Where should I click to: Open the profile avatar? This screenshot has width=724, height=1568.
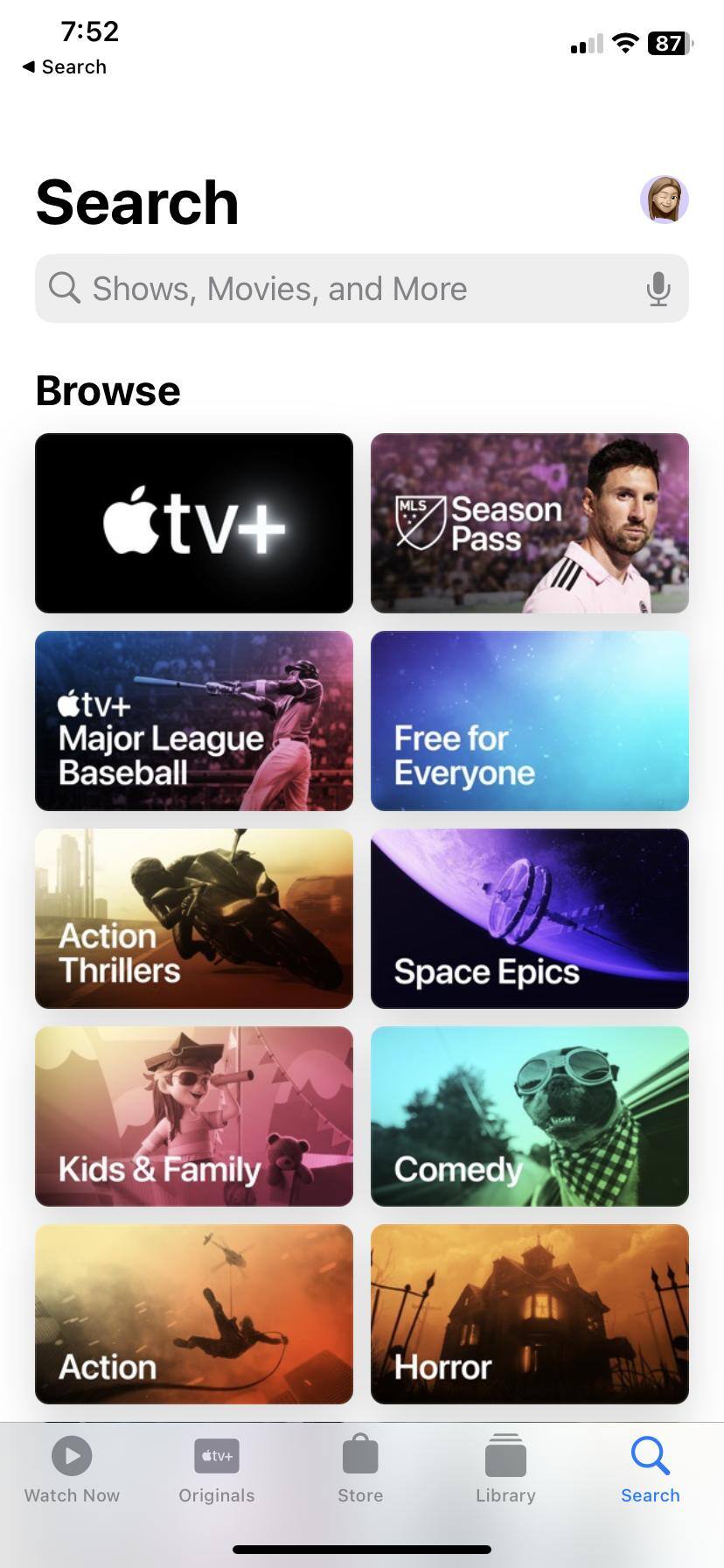pyautogui.click(x=665, y=199)
